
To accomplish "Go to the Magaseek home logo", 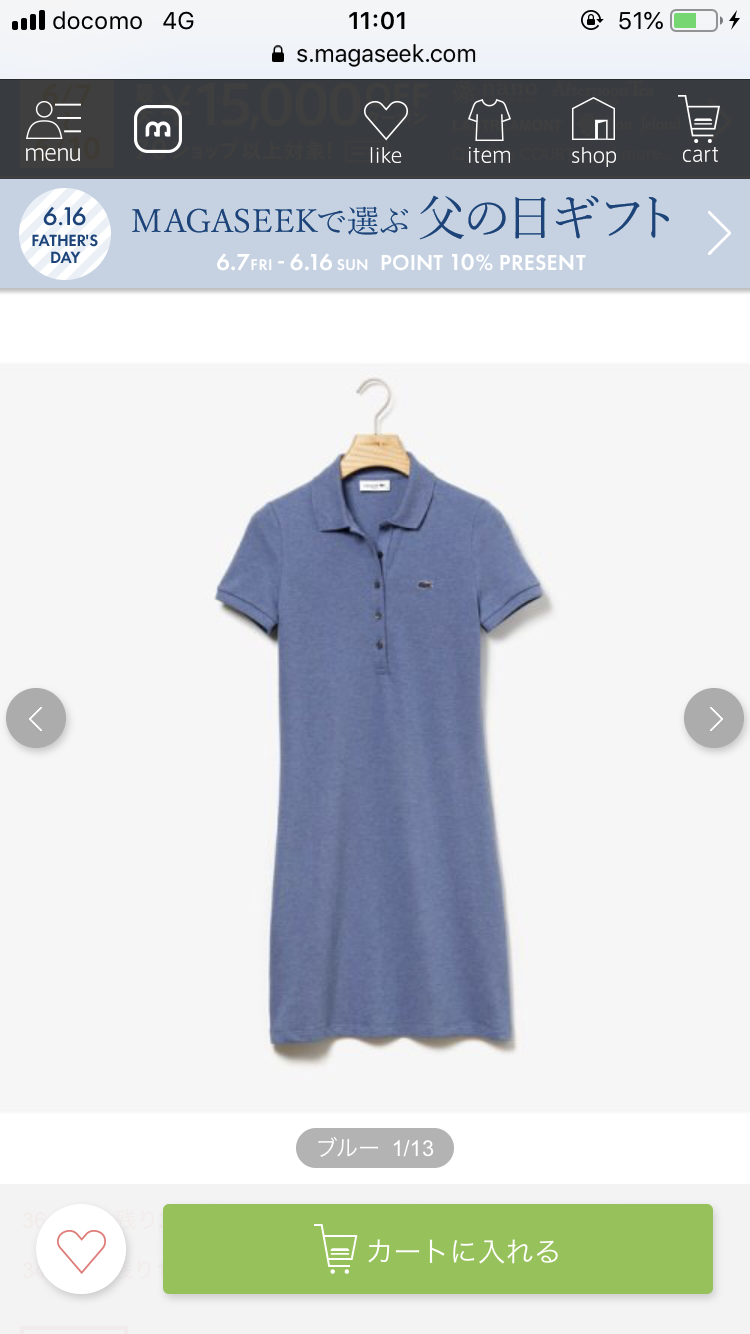I will click(158, 128).
